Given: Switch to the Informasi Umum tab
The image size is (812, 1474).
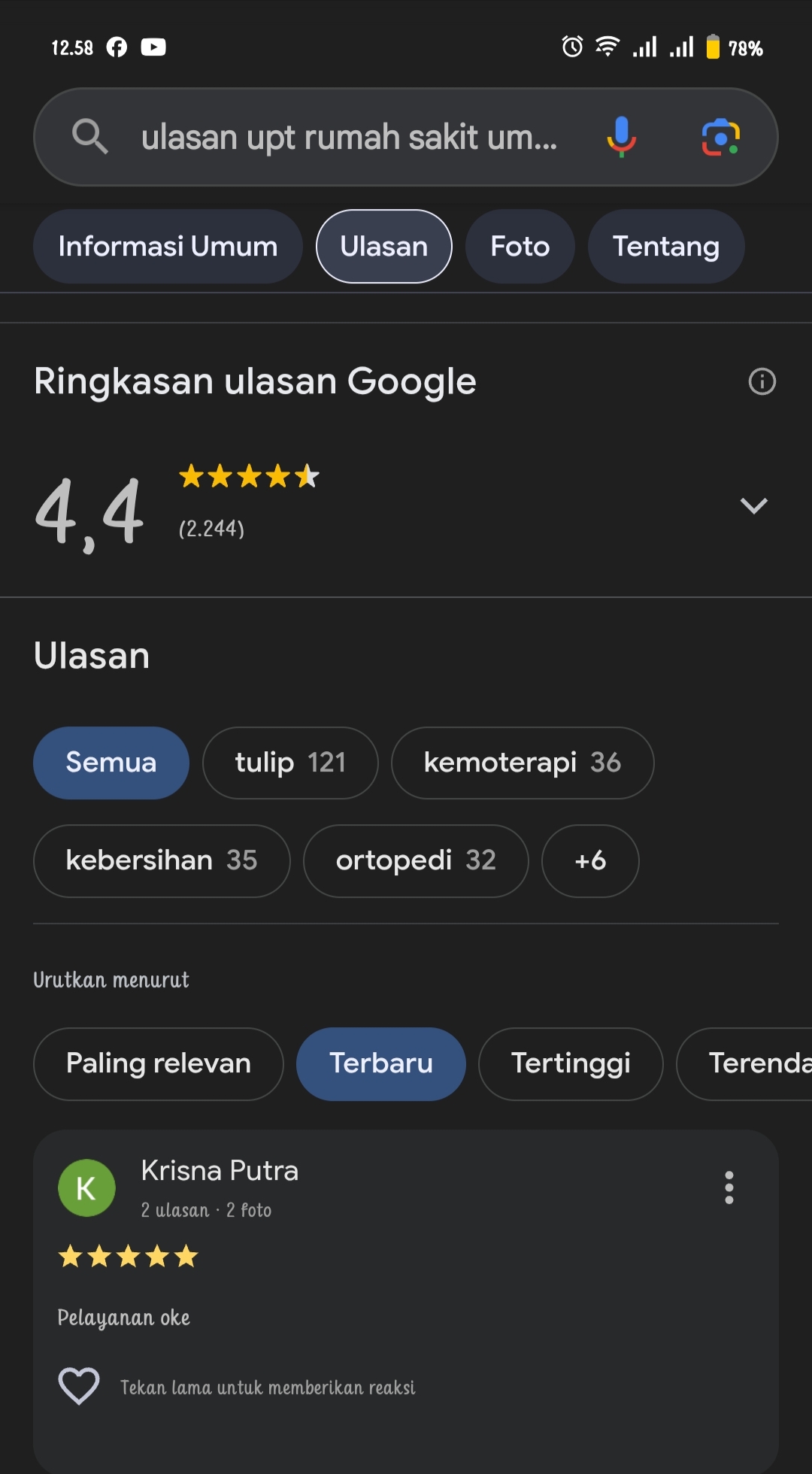Looking at the screenshot, I should pos(168,247).
